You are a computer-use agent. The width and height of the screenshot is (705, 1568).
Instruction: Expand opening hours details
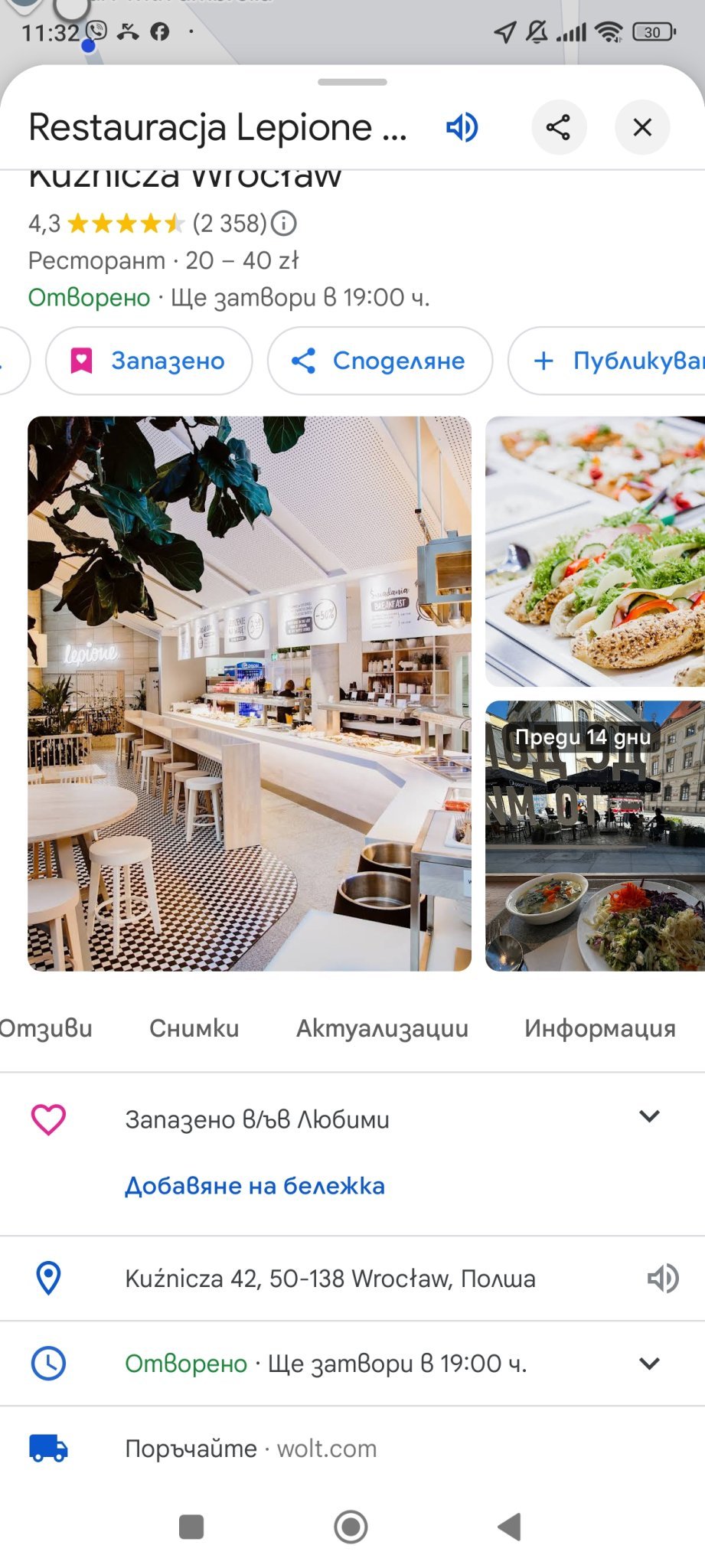tap(649, 1364)
